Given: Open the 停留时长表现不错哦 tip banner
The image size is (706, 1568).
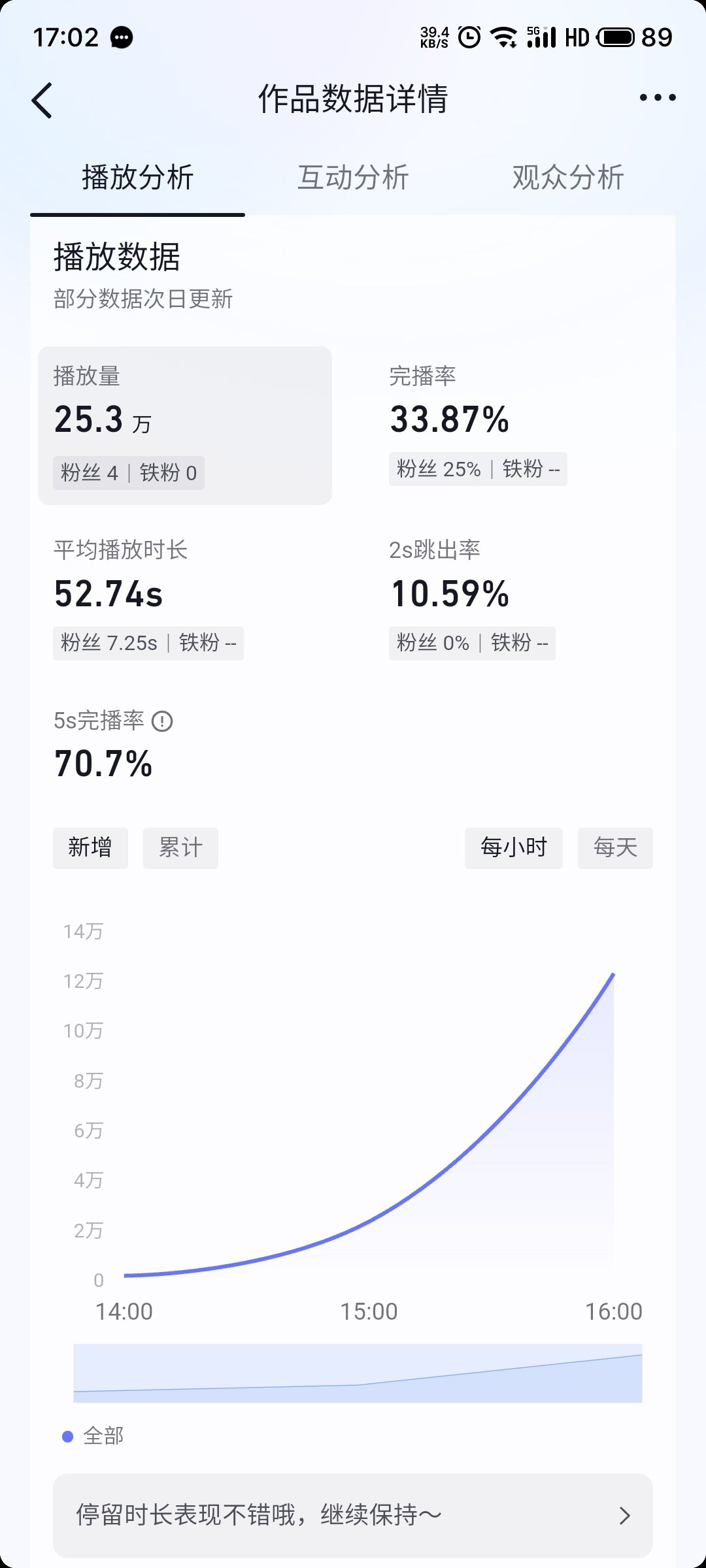Looking at the screenshot, I should (x=353, y=1515).
